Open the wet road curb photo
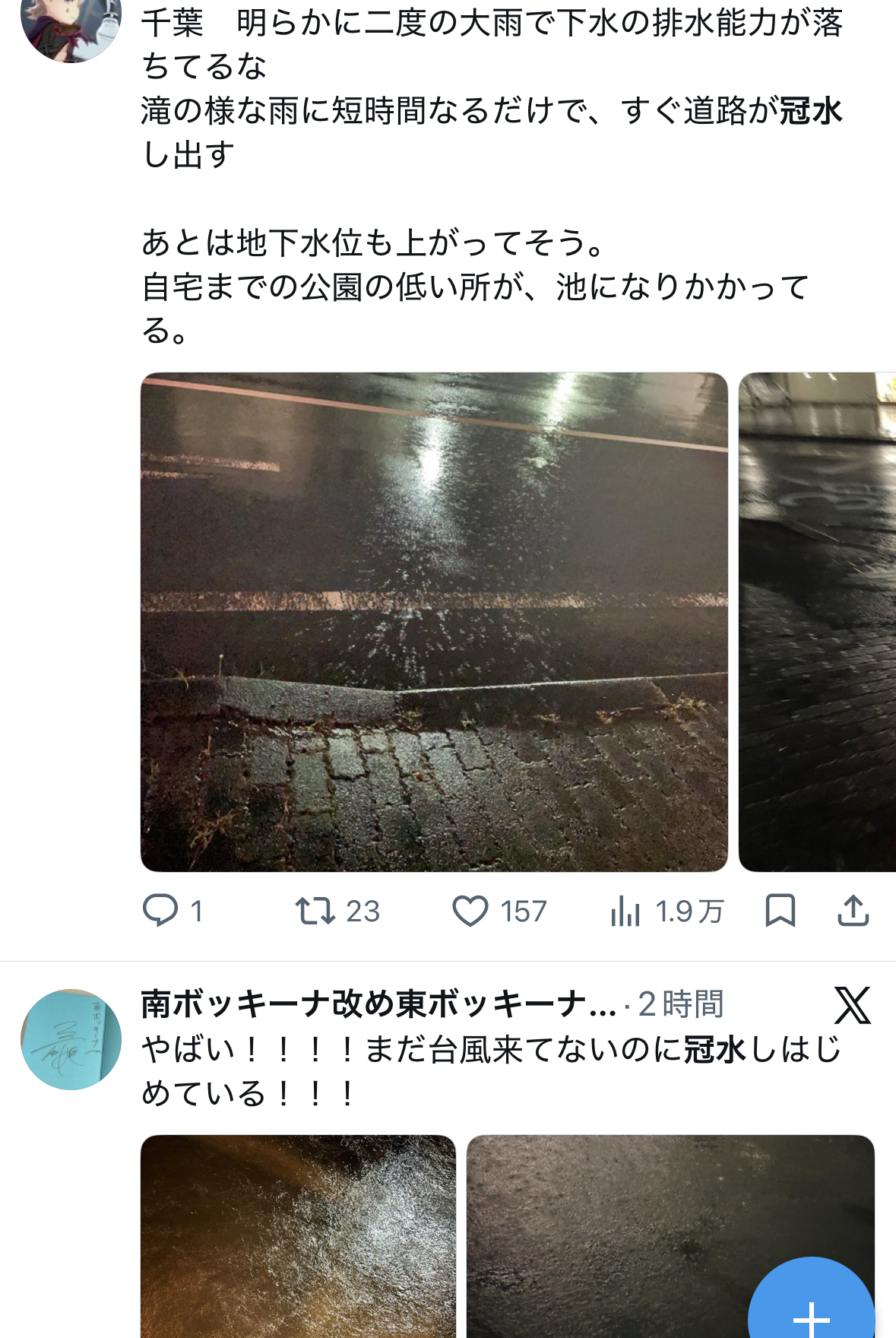The height and width of the screenshot is (1338, 896). (x=434, y=622)
